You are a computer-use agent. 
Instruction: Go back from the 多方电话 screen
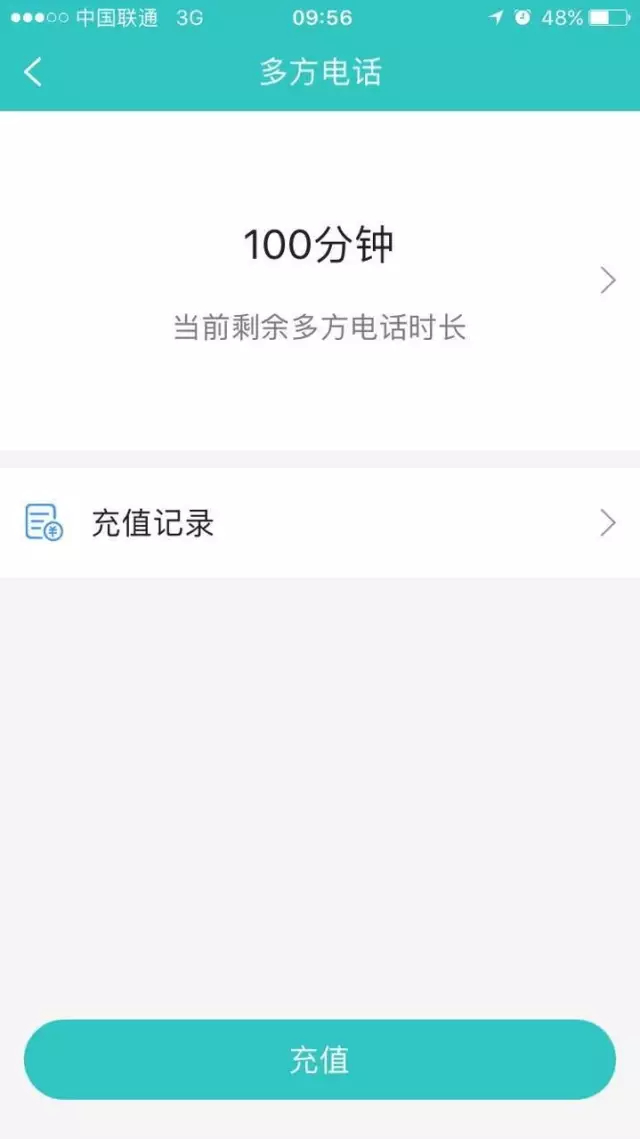coord(33,73)
